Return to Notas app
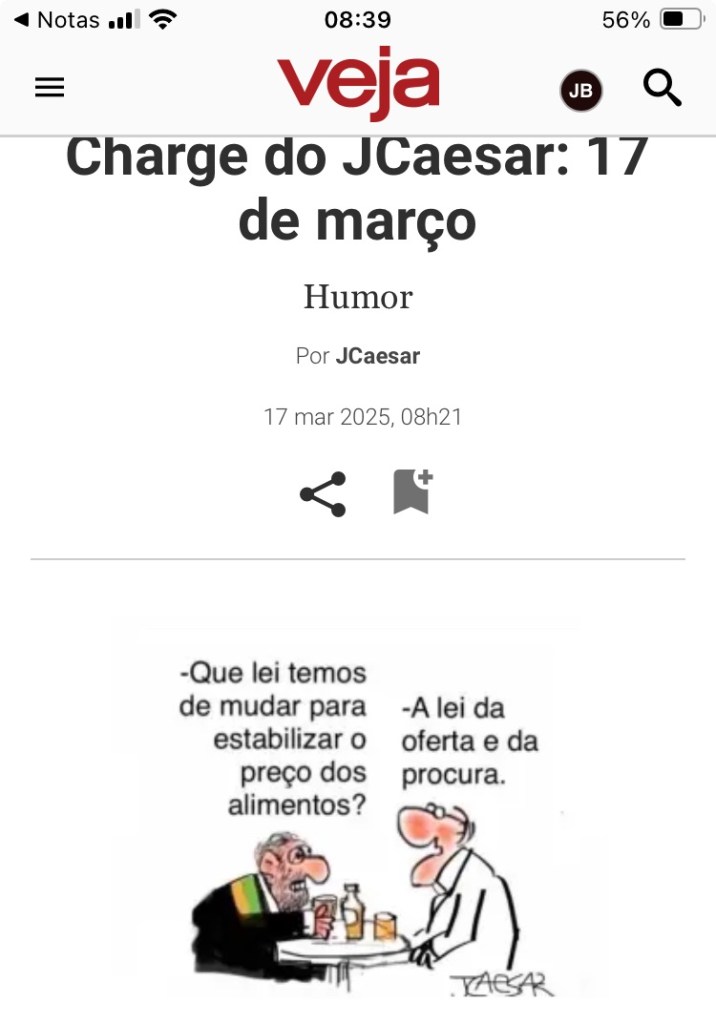The height and width of the screenshot is (1023, 716). point(57,19)
